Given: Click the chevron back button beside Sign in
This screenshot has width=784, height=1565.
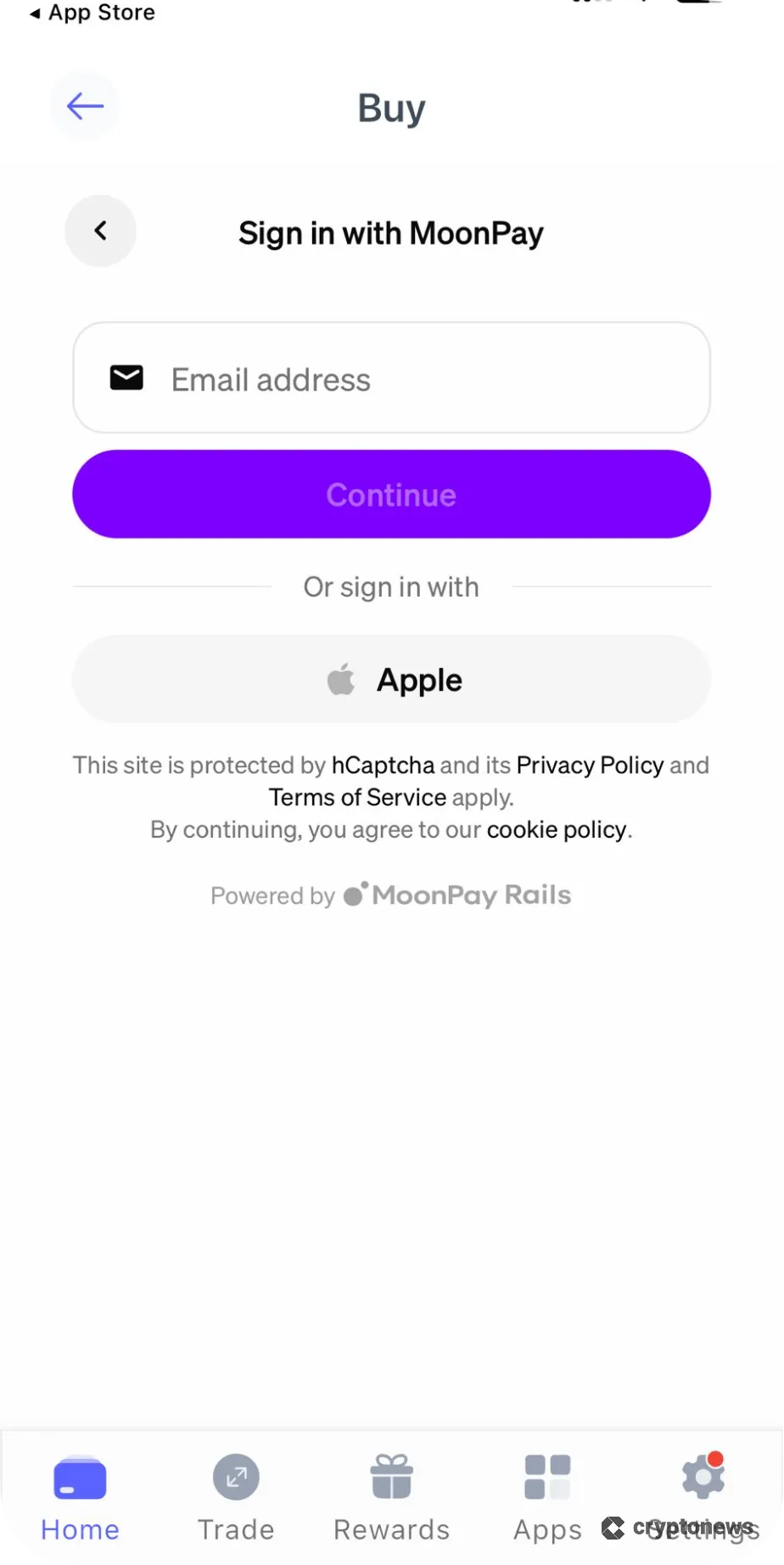Looking at the screenshot, I should tap(100, 231).
